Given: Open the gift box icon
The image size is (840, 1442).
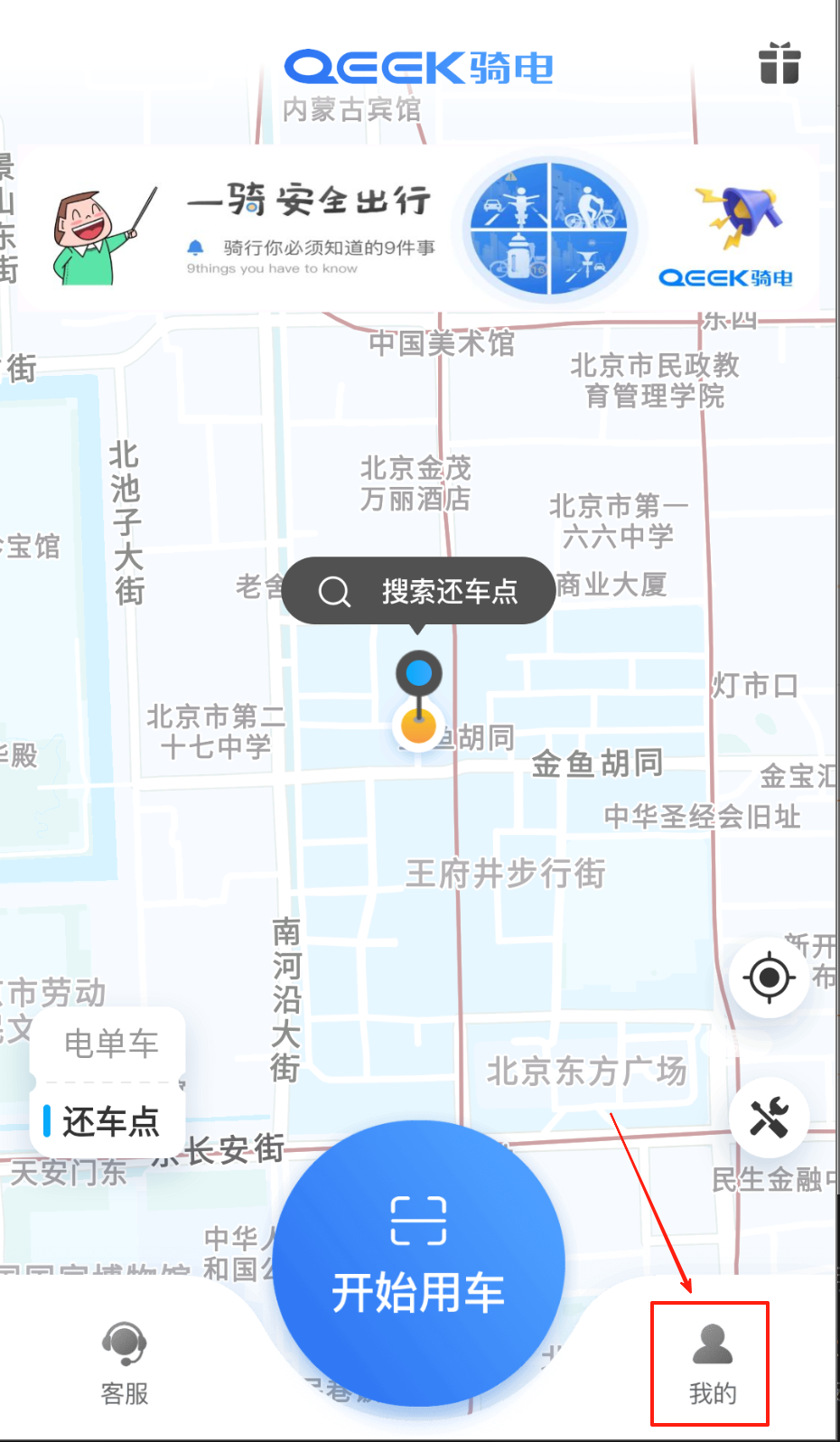Looking at the screenshot, I should click(779, 64).
